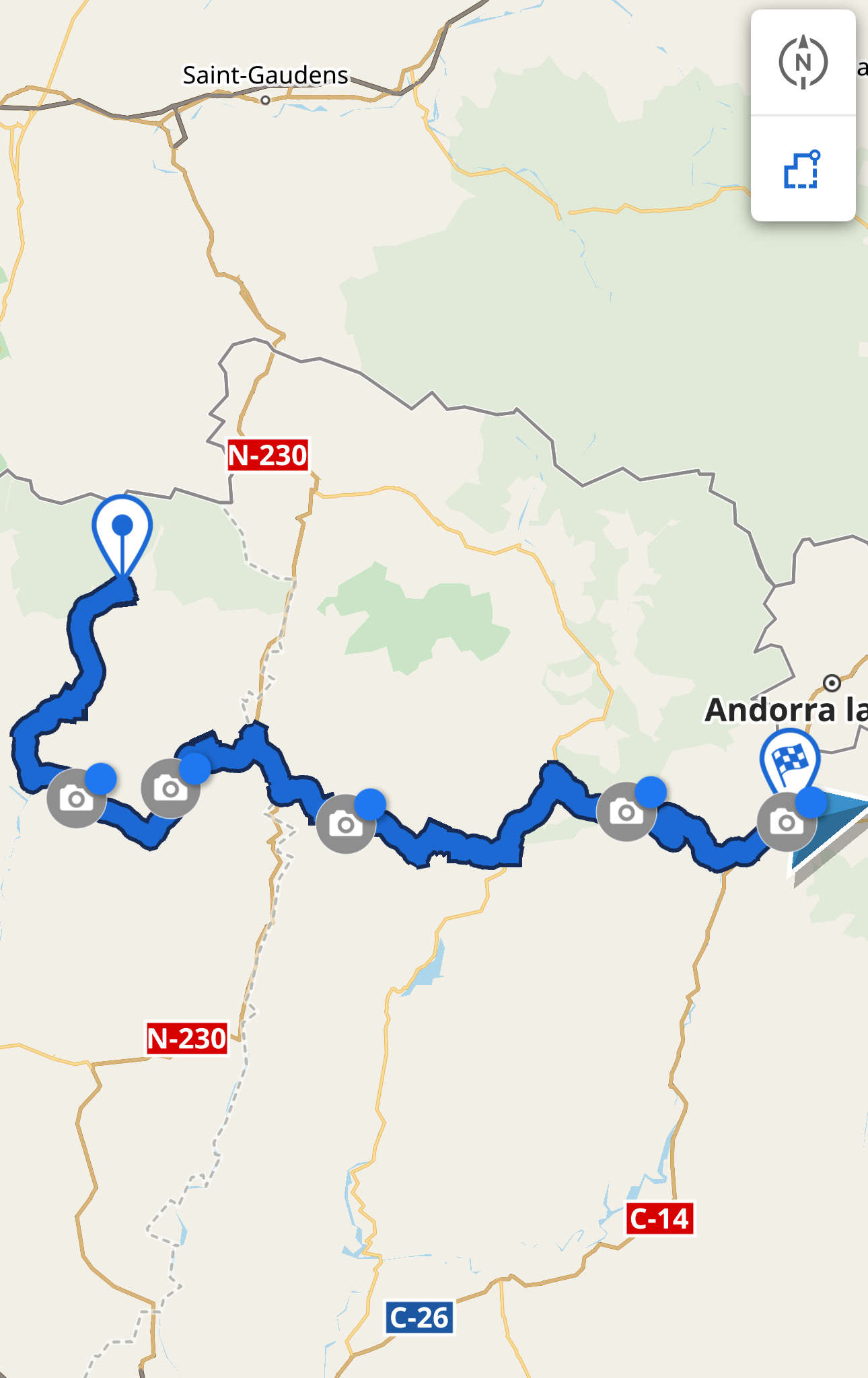This screenshot has height=1378, width=868.
Task: Reset map orientation with the north compass
Action: click(803, 63)
